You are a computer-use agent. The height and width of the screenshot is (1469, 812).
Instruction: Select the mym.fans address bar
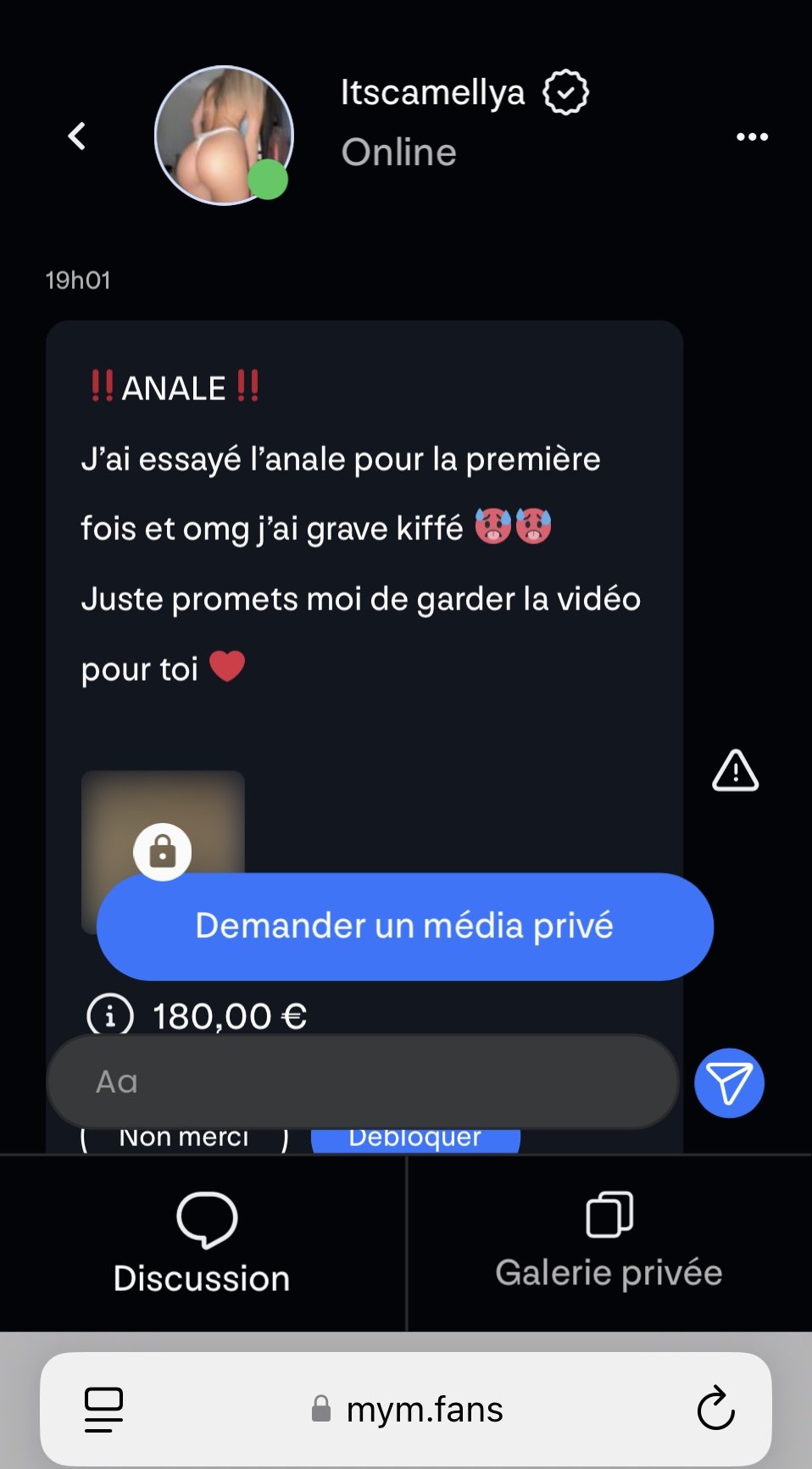click(x=407, y=1410)
